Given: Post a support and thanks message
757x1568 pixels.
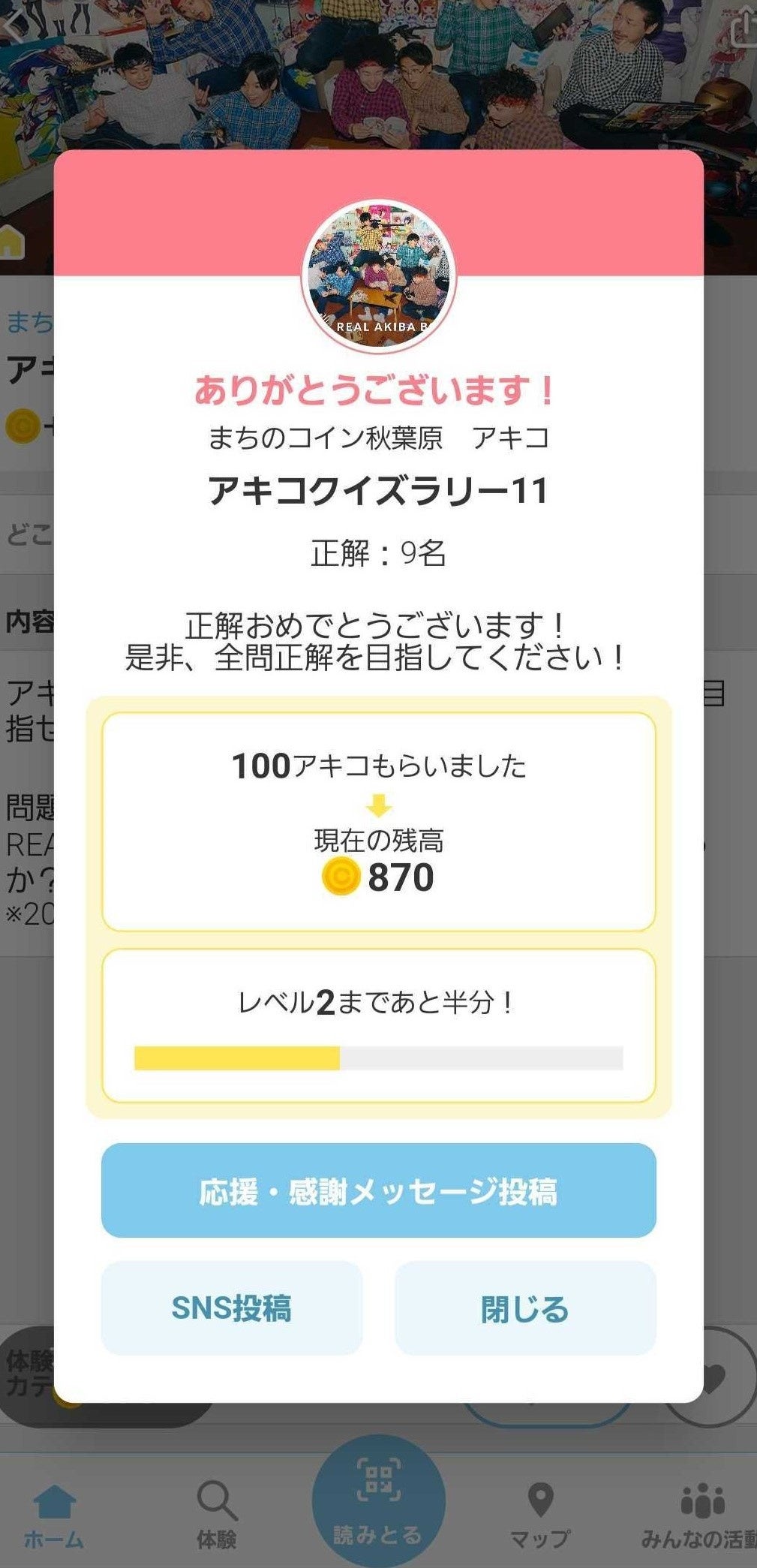Looking at the screenshot, I should 378,1190.
